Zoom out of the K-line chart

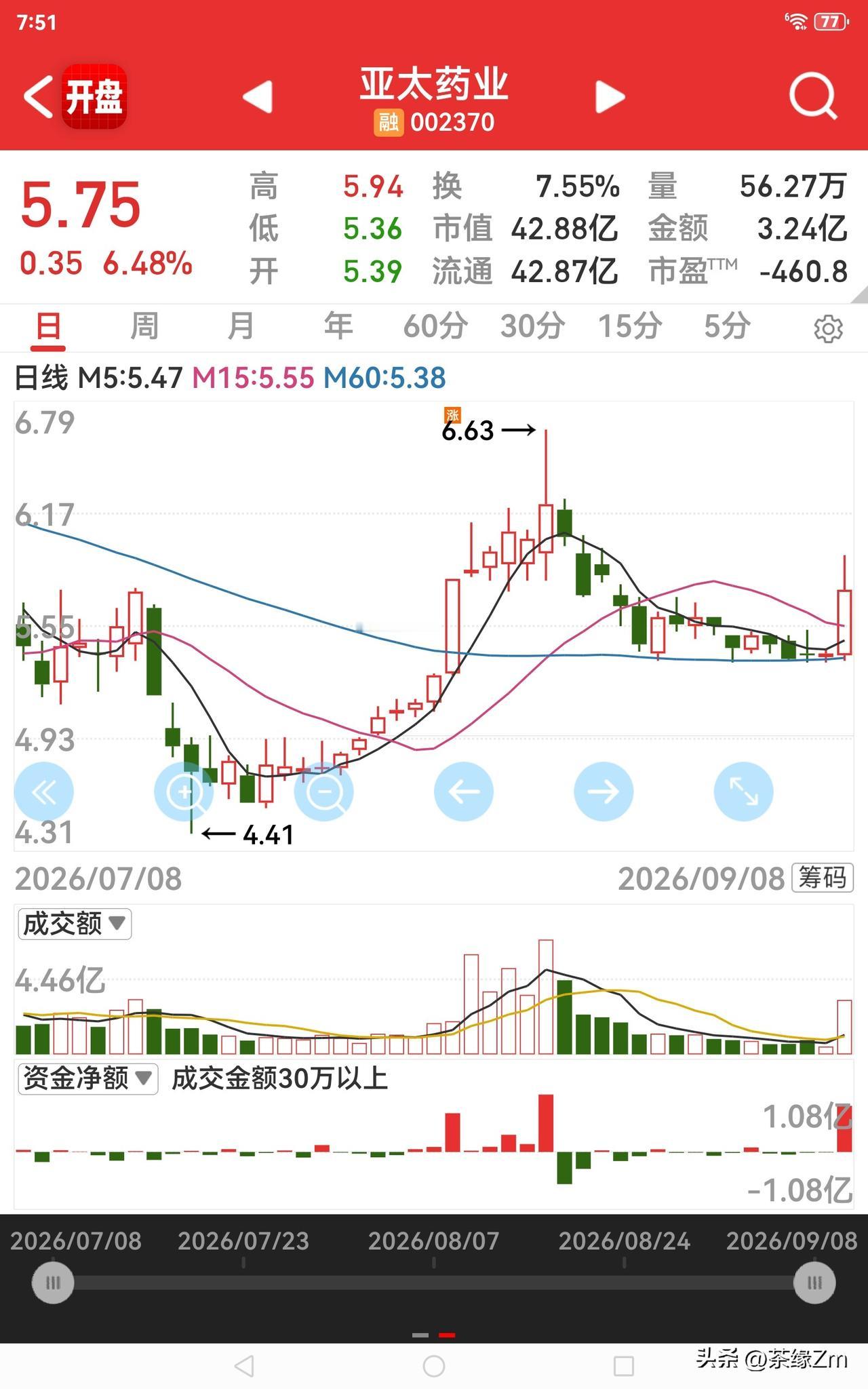324,791
